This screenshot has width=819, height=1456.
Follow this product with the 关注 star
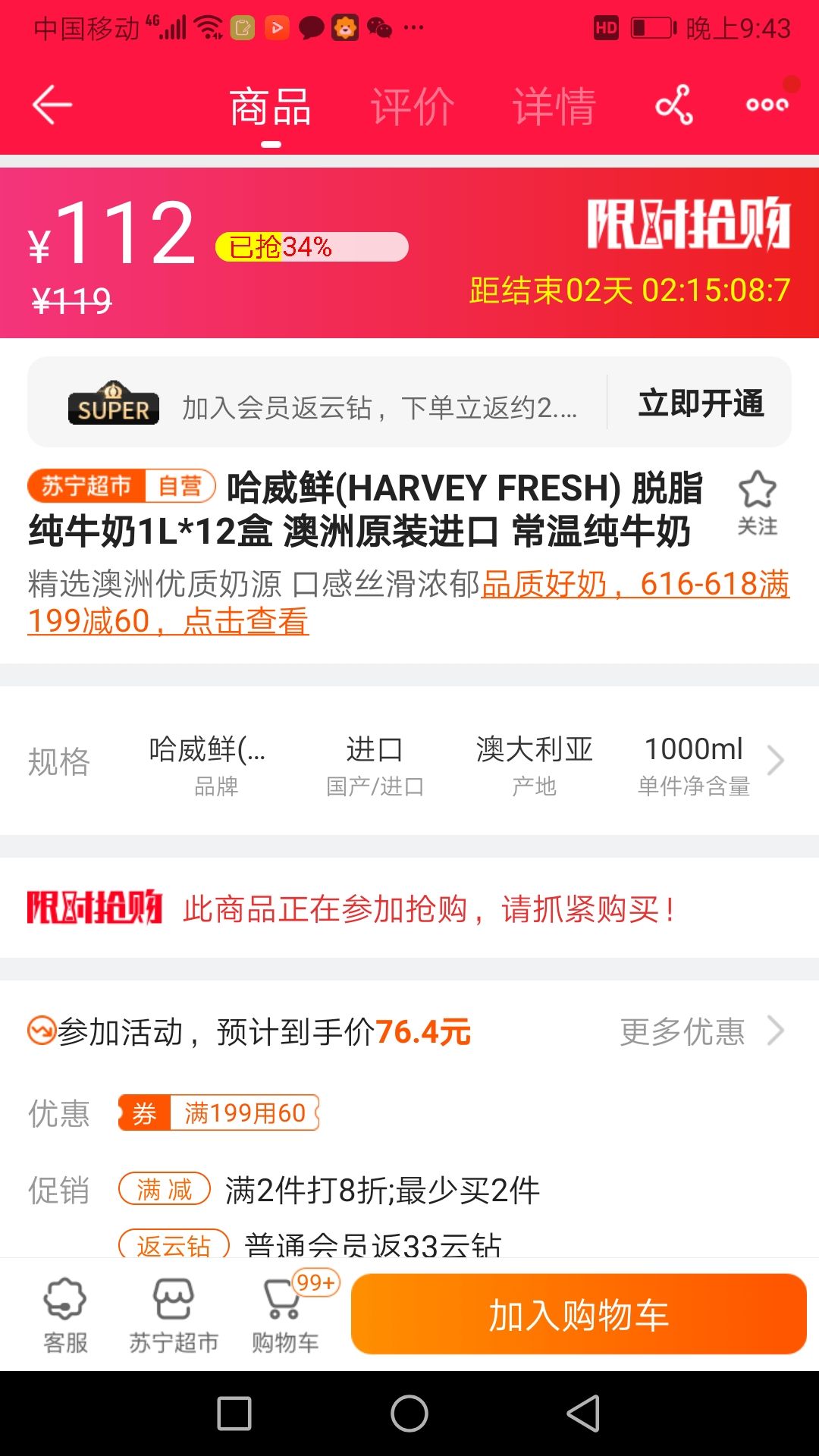coord(757,502)
